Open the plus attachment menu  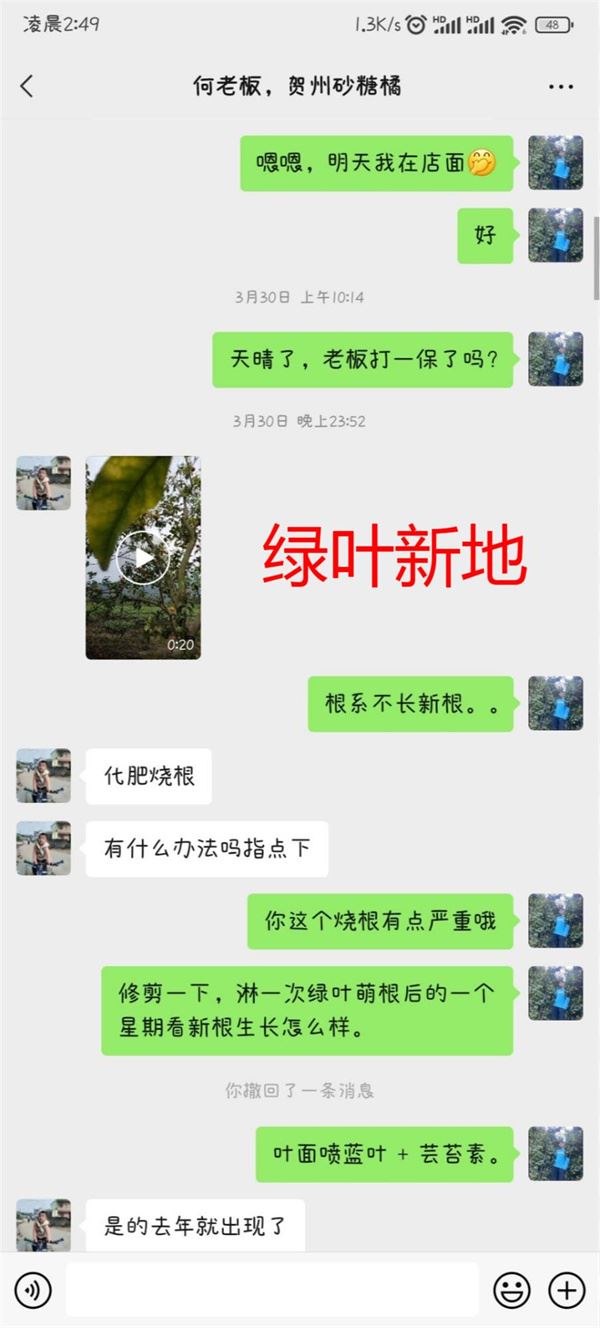[567, 1290]
